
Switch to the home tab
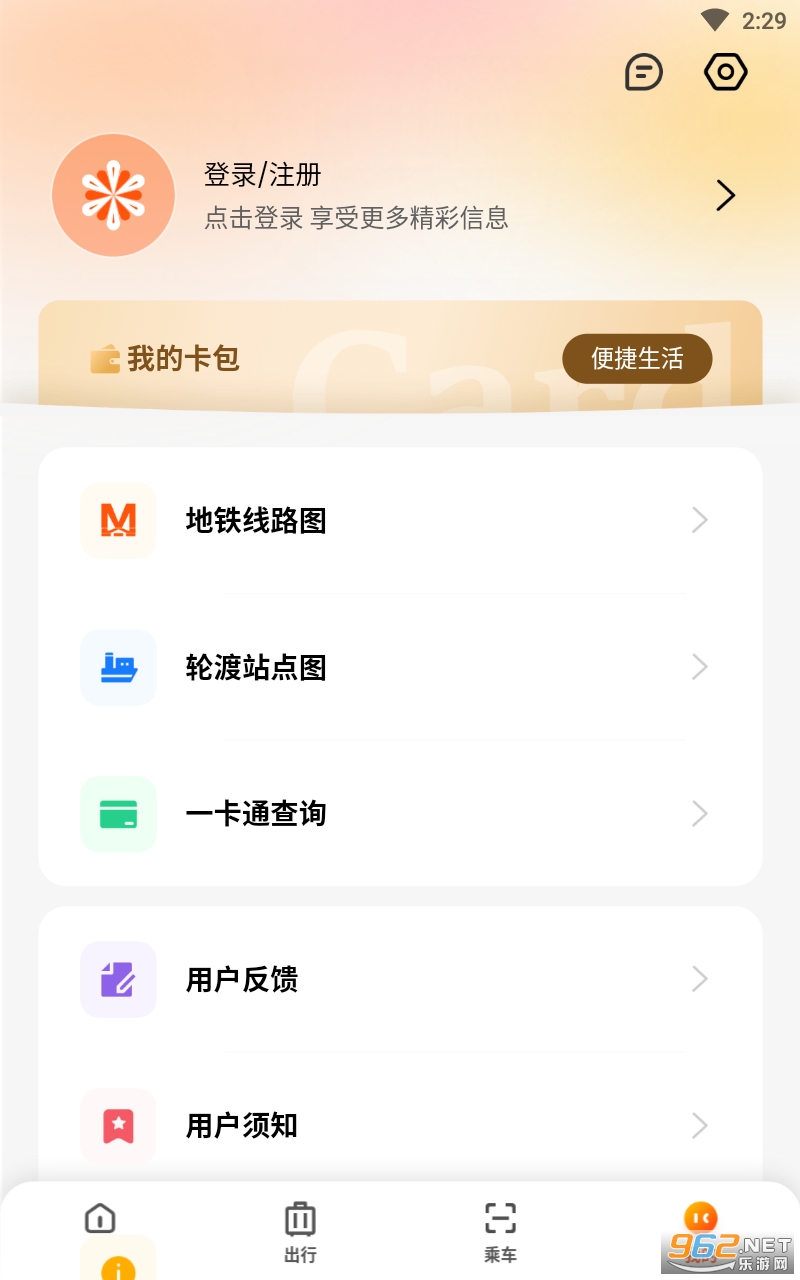tap(100, 1219)
